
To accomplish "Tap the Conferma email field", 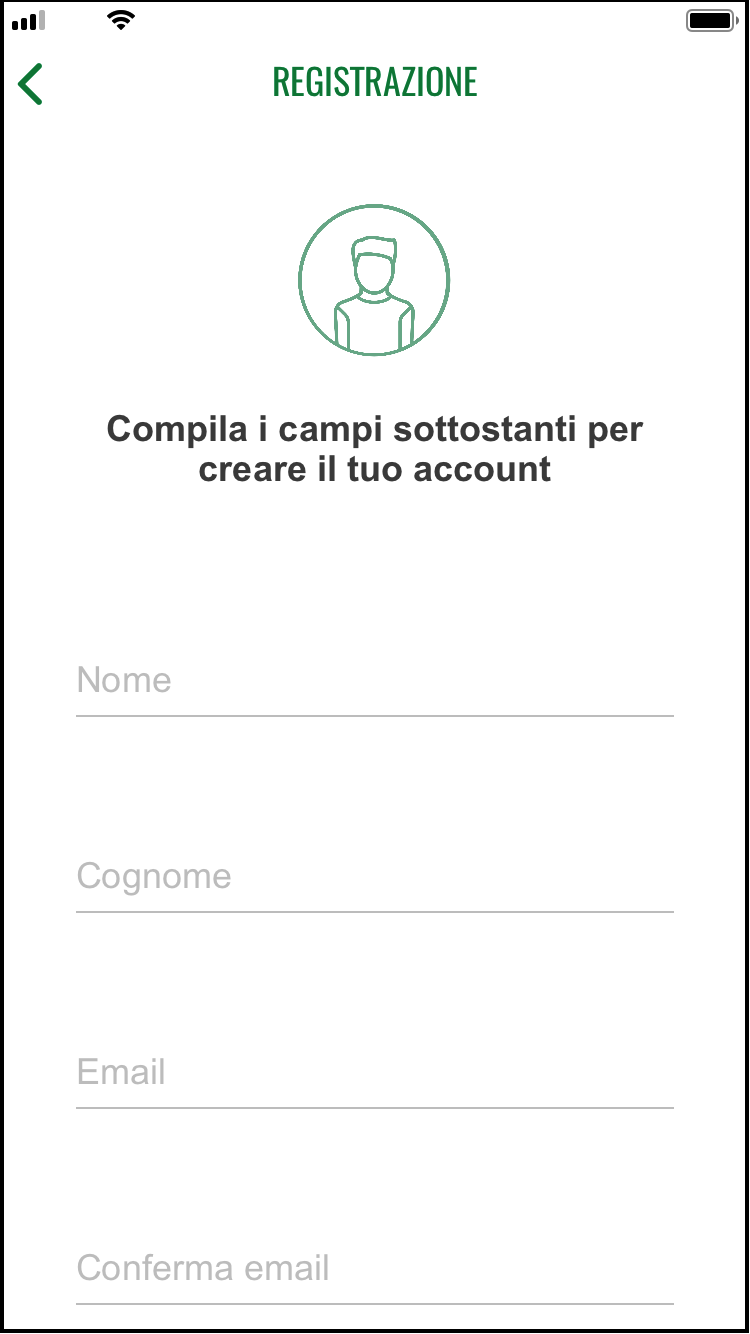I will 374,1269.
